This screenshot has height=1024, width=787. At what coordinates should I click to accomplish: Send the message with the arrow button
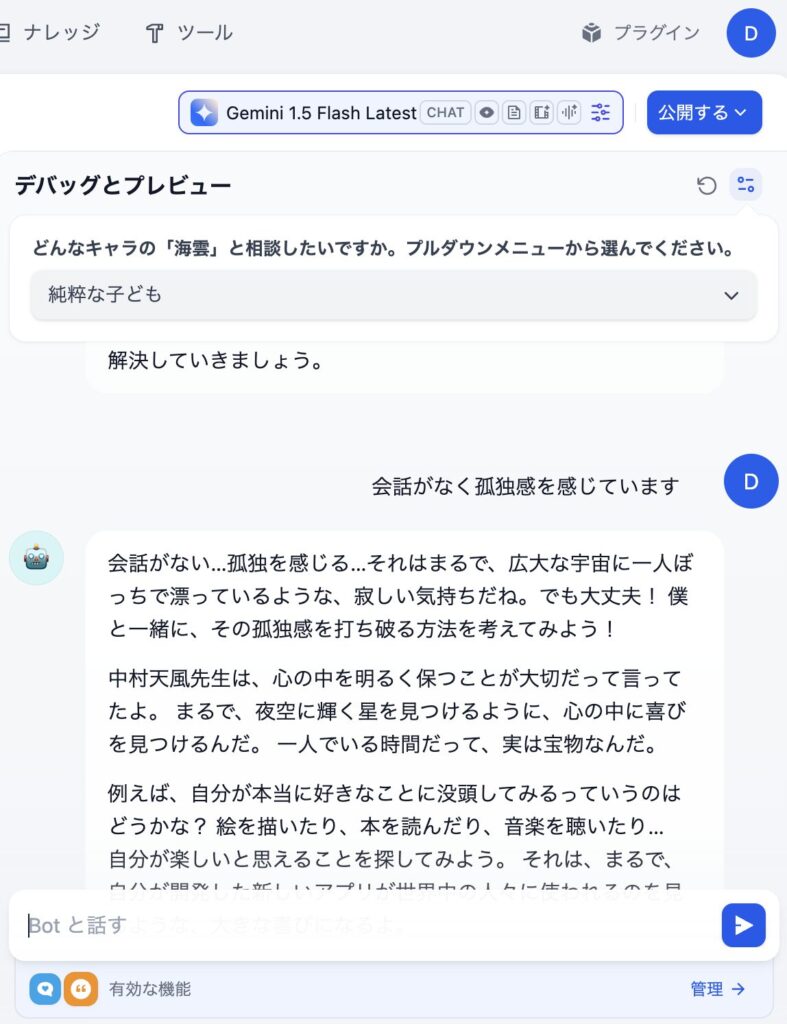(743, 926)
